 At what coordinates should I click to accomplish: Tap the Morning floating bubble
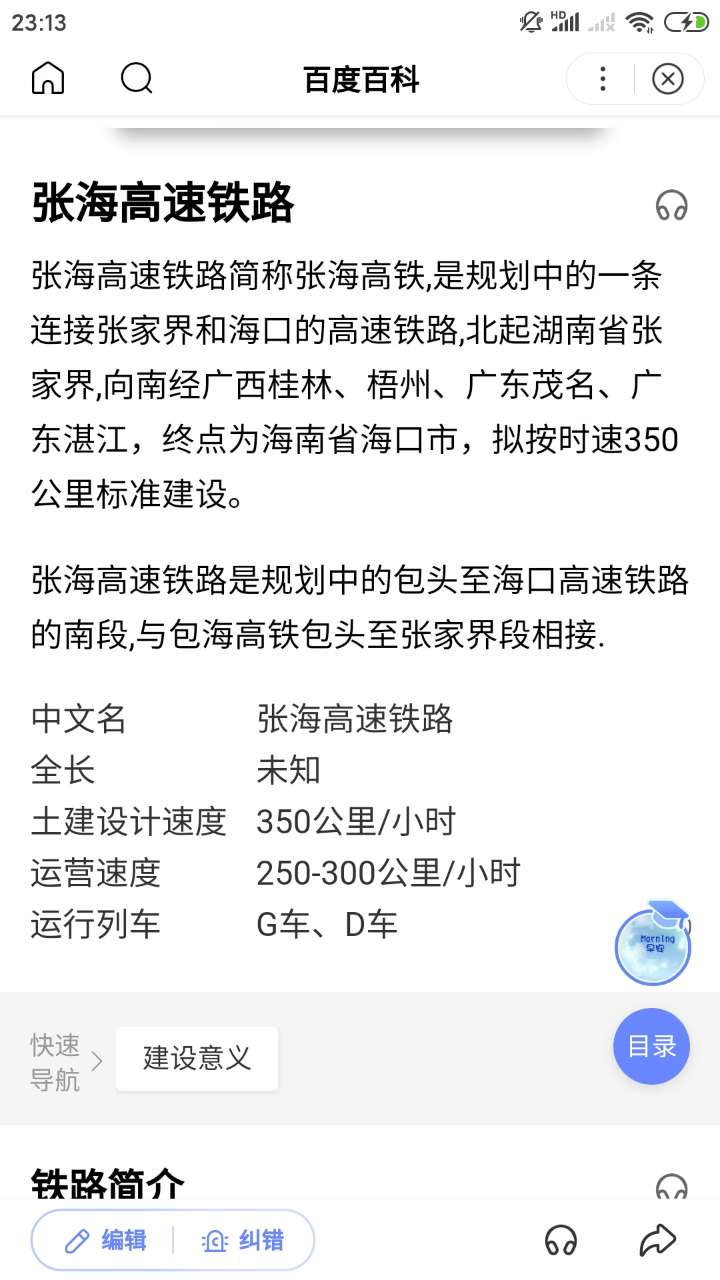[x=653, y=945]
